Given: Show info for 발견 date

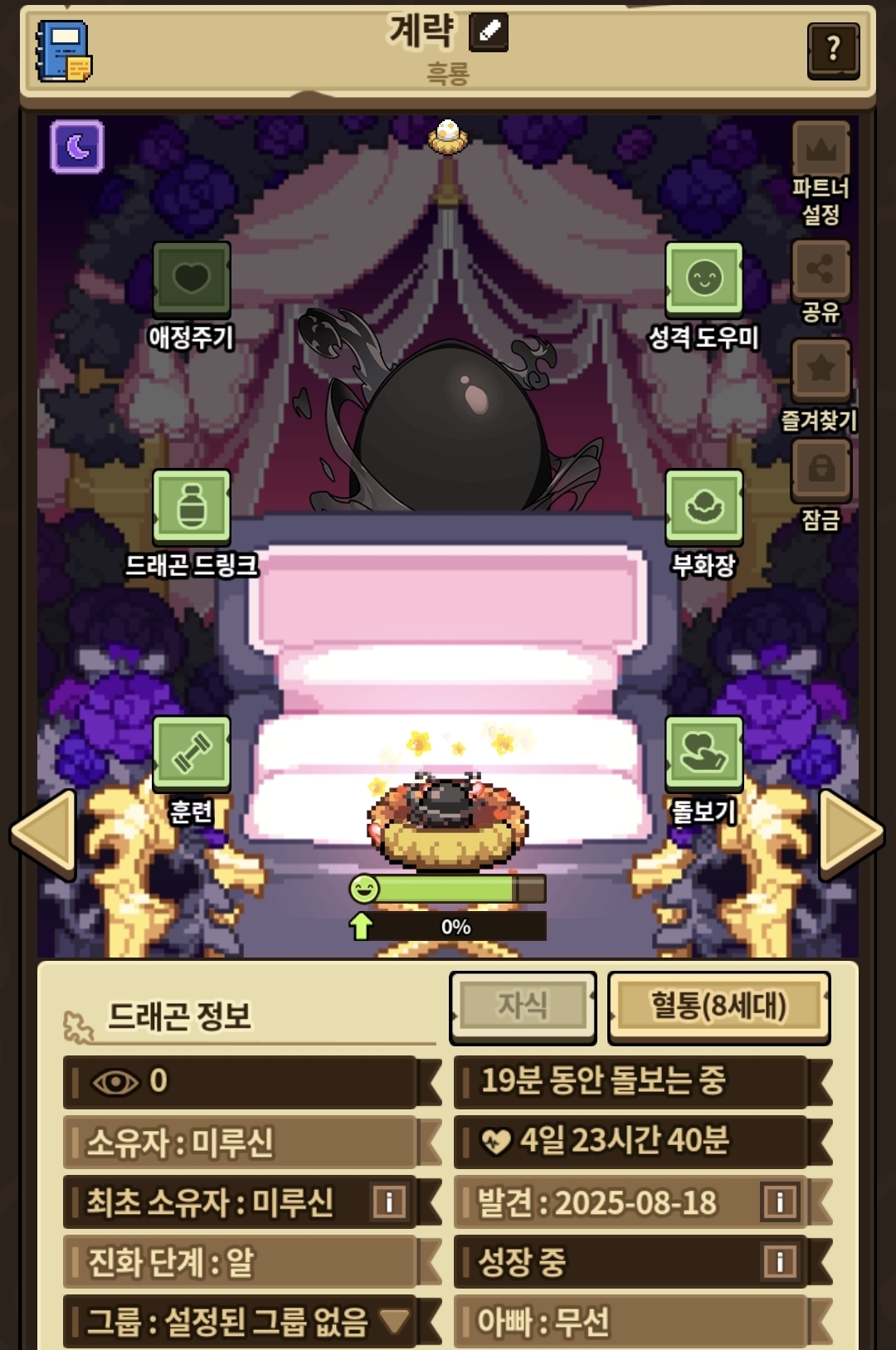Looking at the screenshot, I should [x=779, y=1201].
